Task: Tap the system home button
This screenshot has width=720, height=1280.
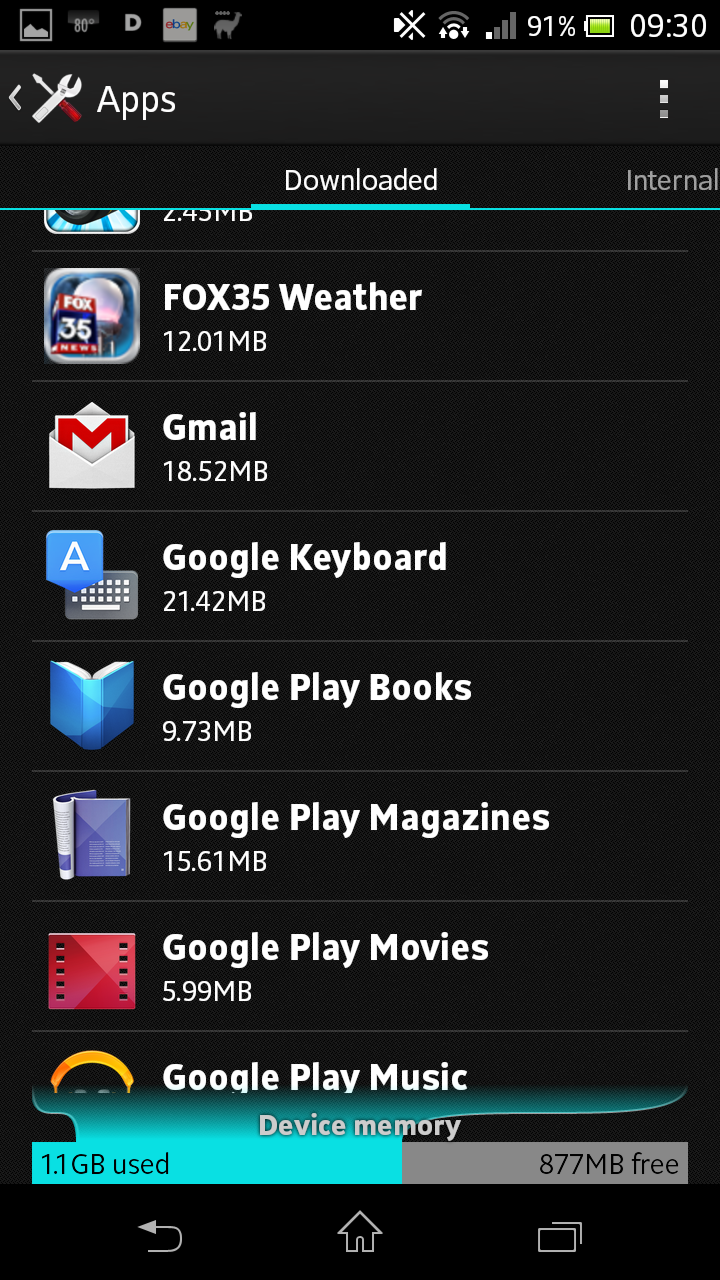Action: (360, 1232)
